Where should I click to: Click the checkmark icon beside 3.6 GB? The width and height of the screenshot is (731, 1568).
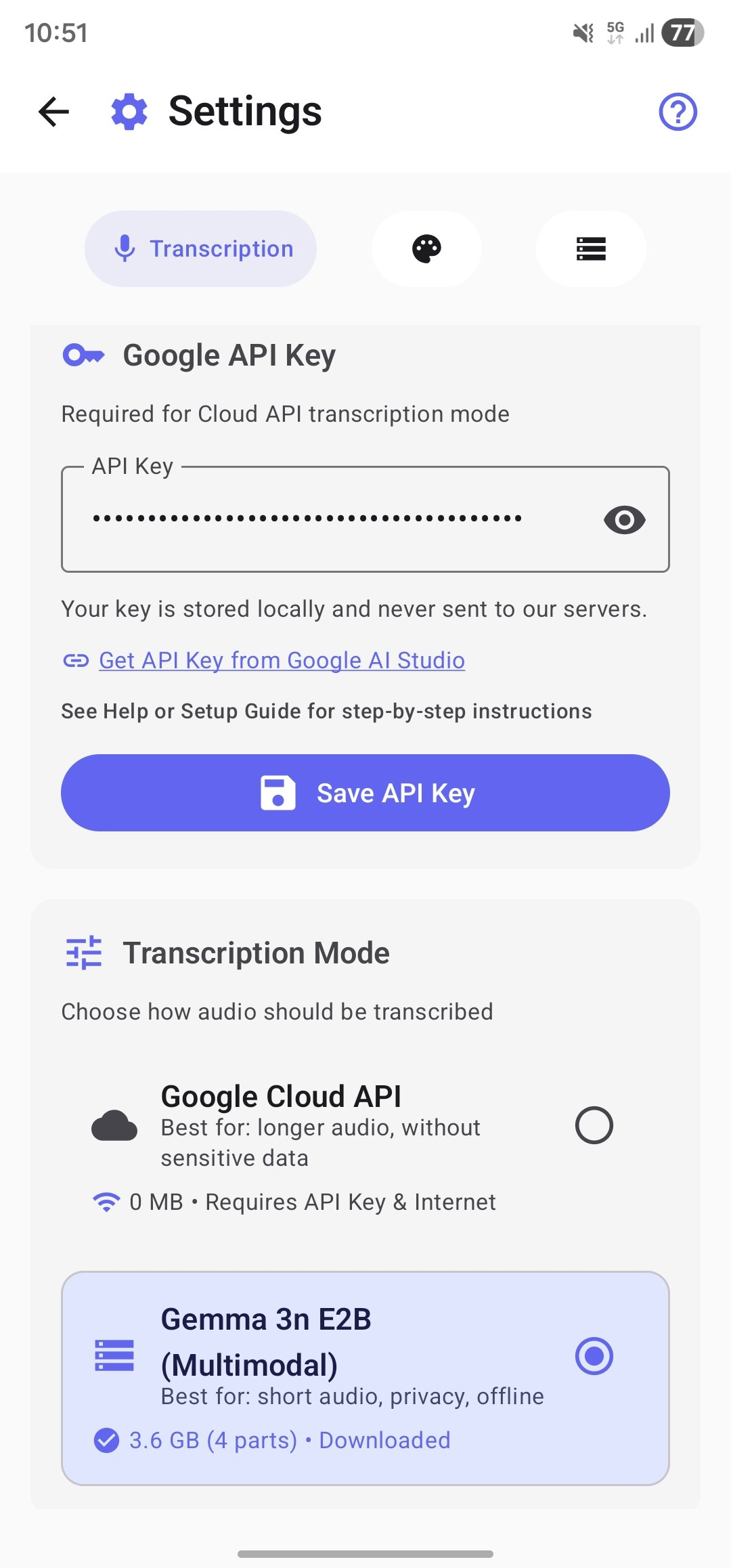tap(106, 1441)
